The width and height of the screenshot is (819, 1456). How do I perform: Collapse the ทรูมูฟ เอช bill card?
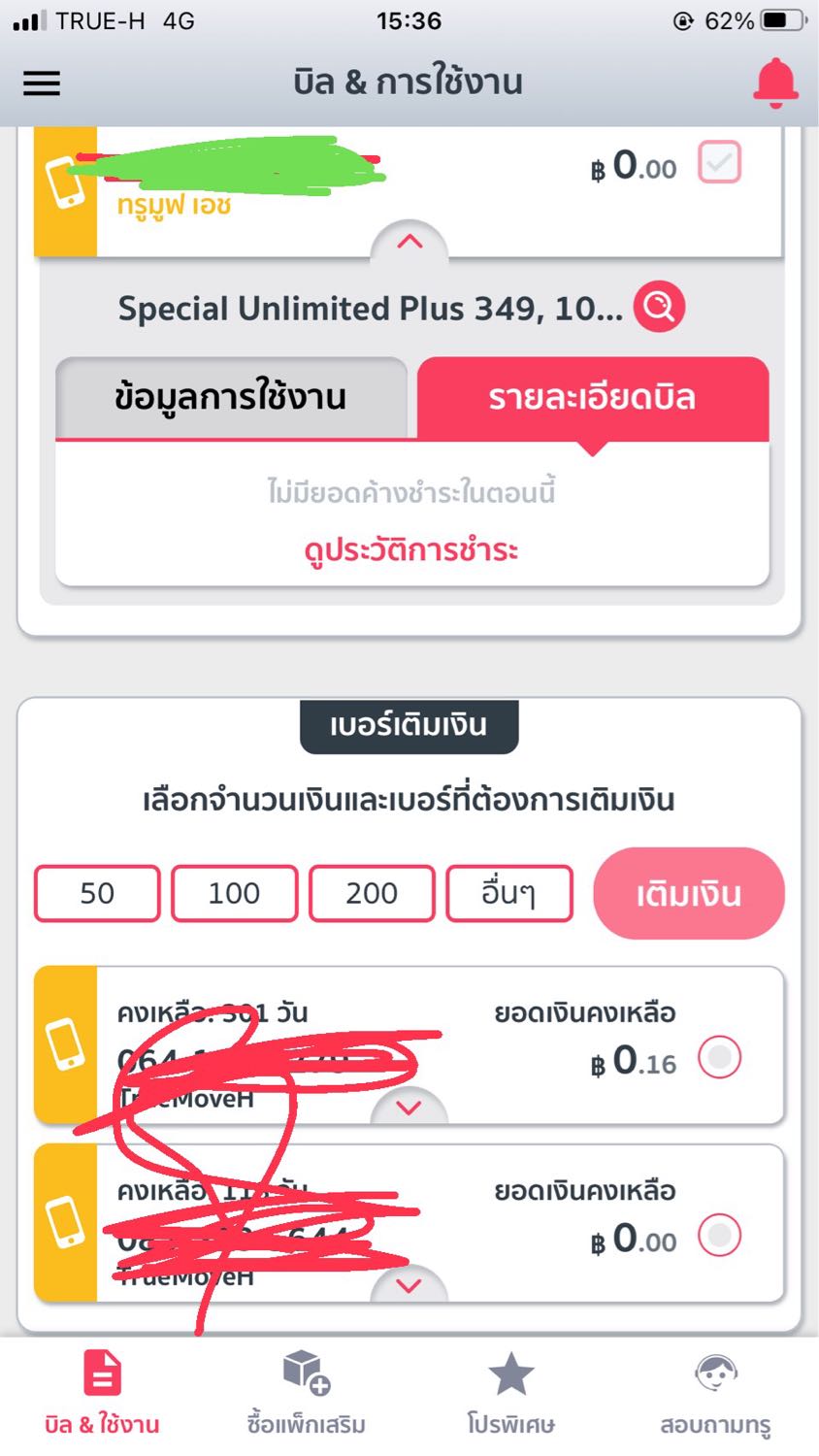[409, 243]
